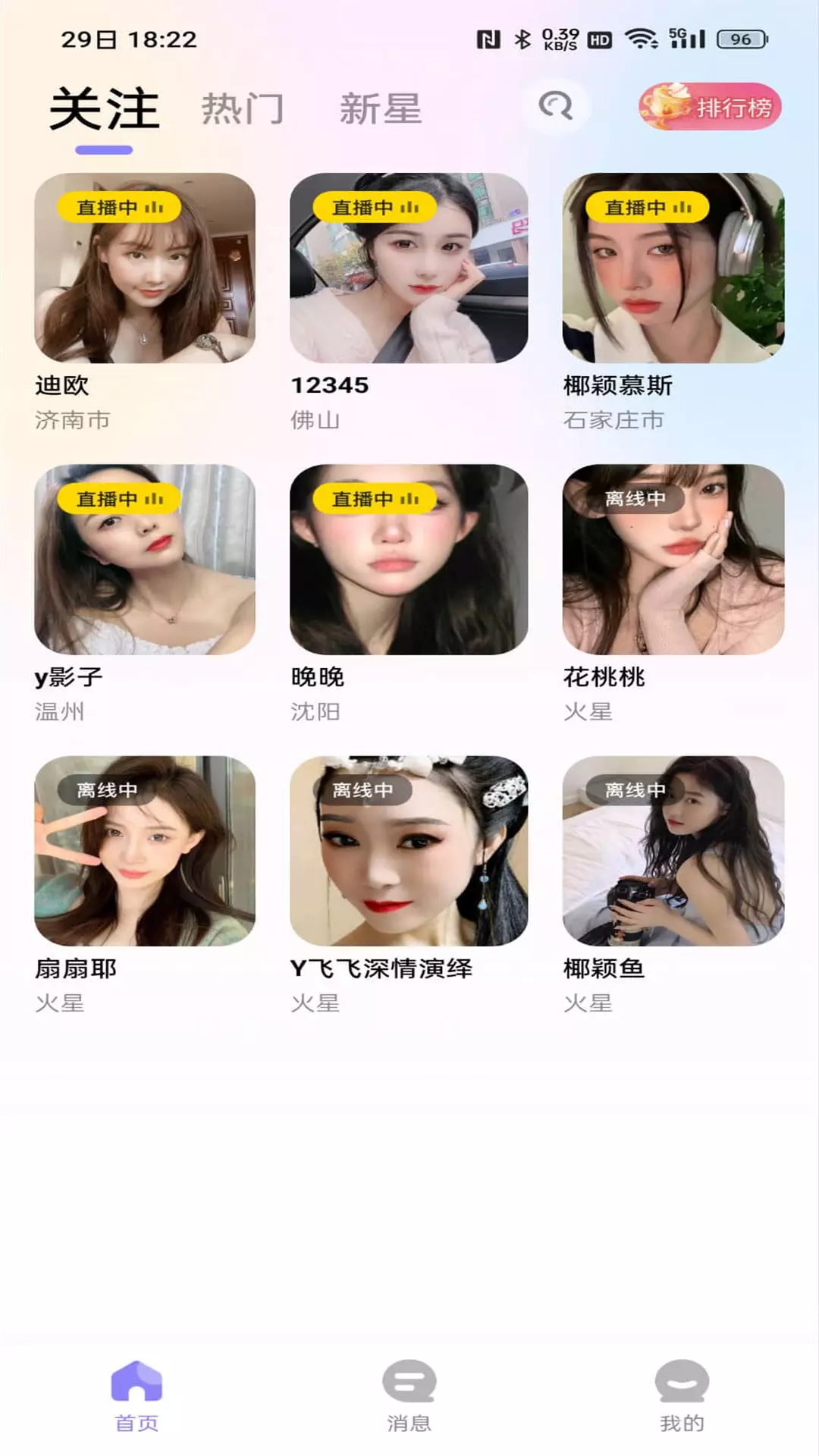Open 椰颖鱼's card
This screenshot has height=1456, width=819.
pyautogui.click(x=673, y=851)
